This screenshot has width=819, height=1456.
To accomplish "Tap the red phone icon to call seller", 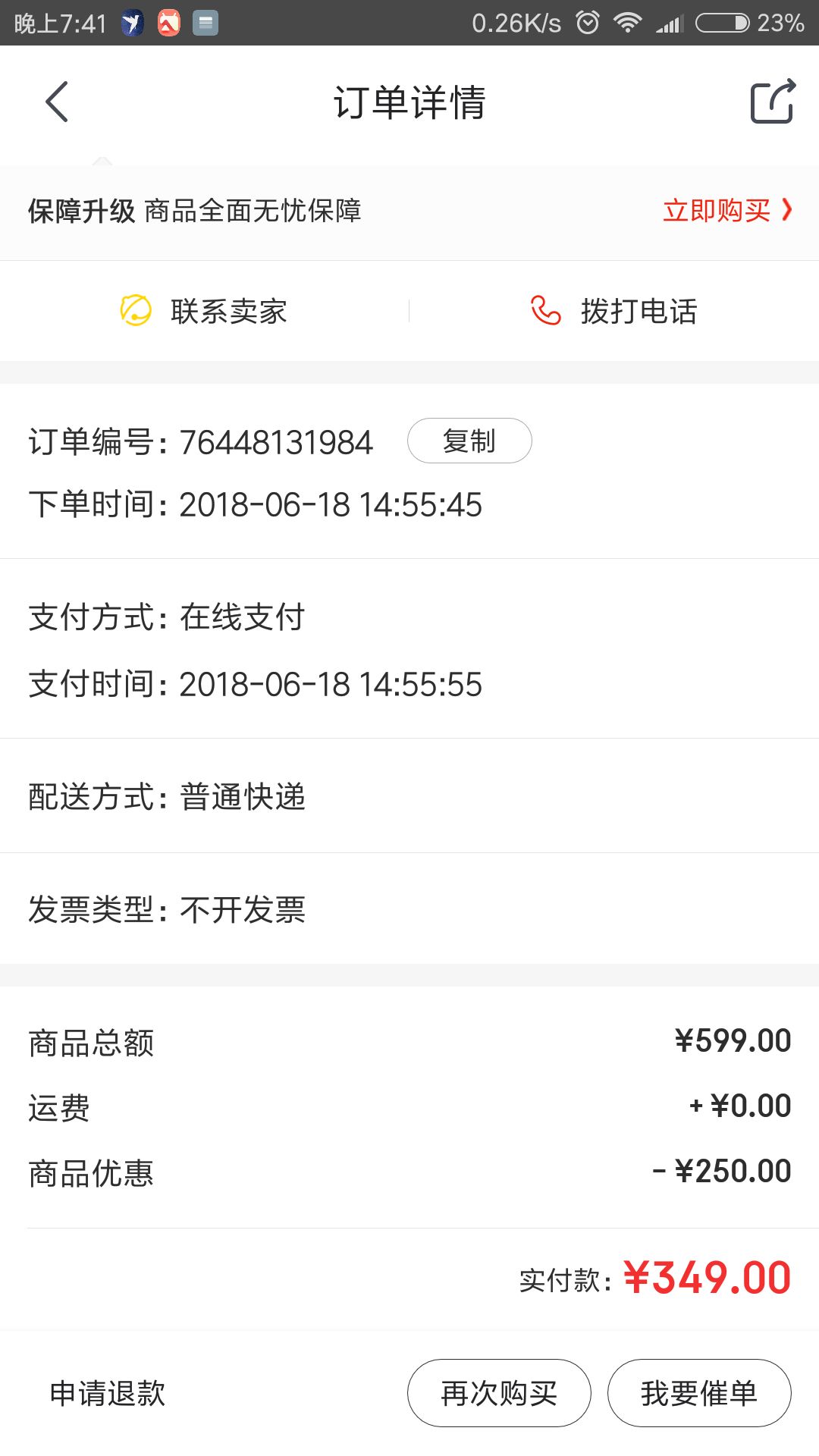I will click(x=544, y=310).
